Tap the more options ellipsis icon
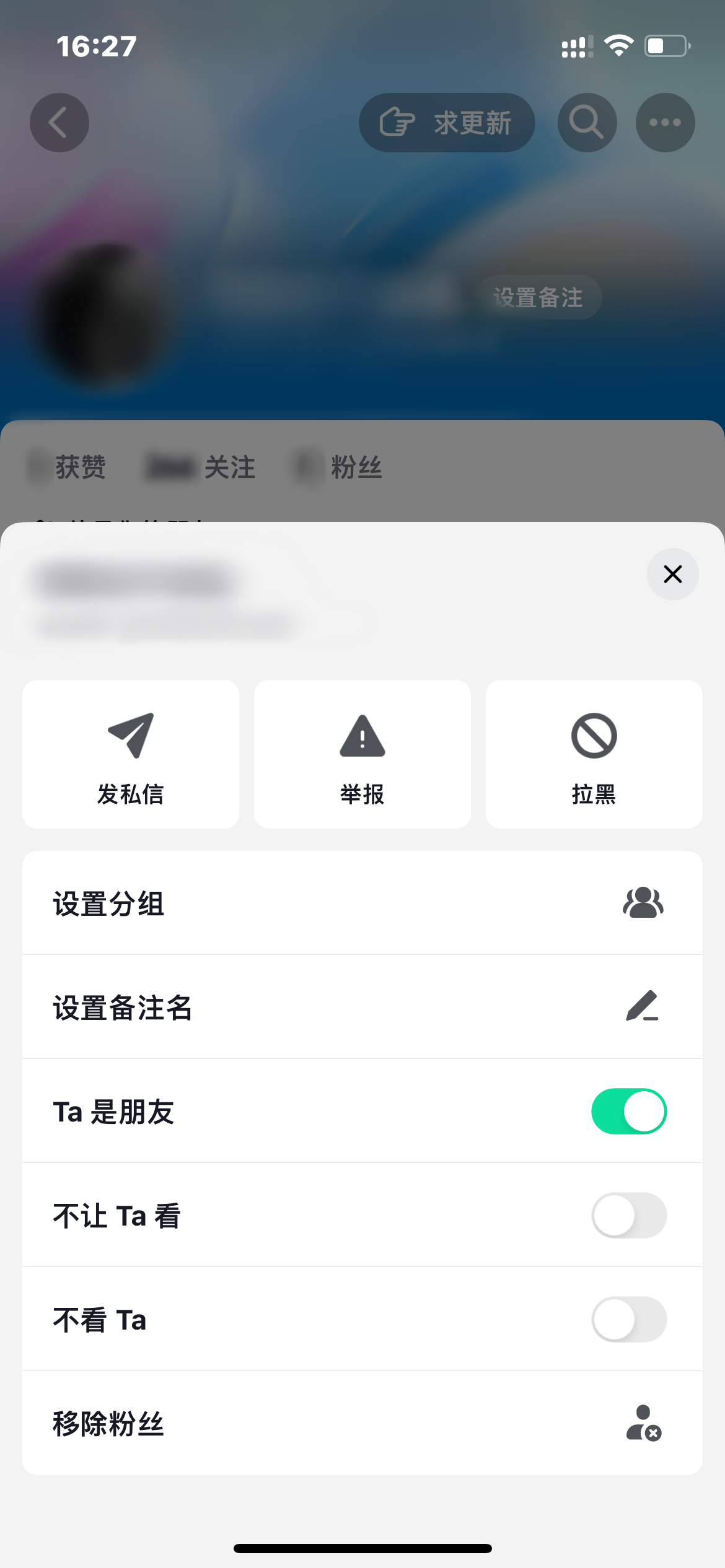The width and height of the screenshot is (725, 1568). [x=665, y=123]
